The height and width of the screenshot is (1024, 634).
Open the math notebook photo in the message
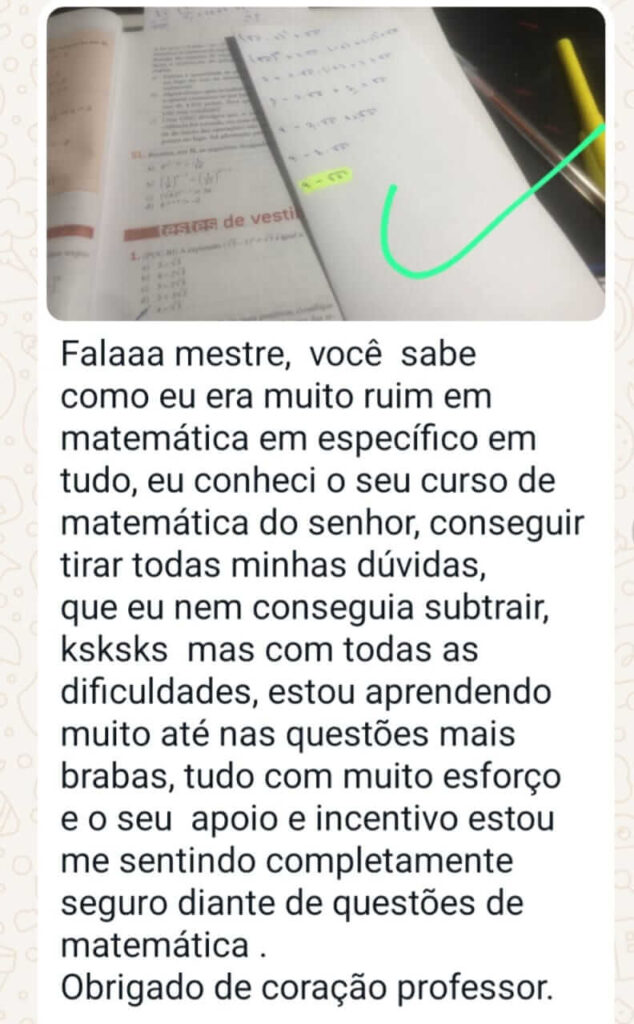point(326,164)
